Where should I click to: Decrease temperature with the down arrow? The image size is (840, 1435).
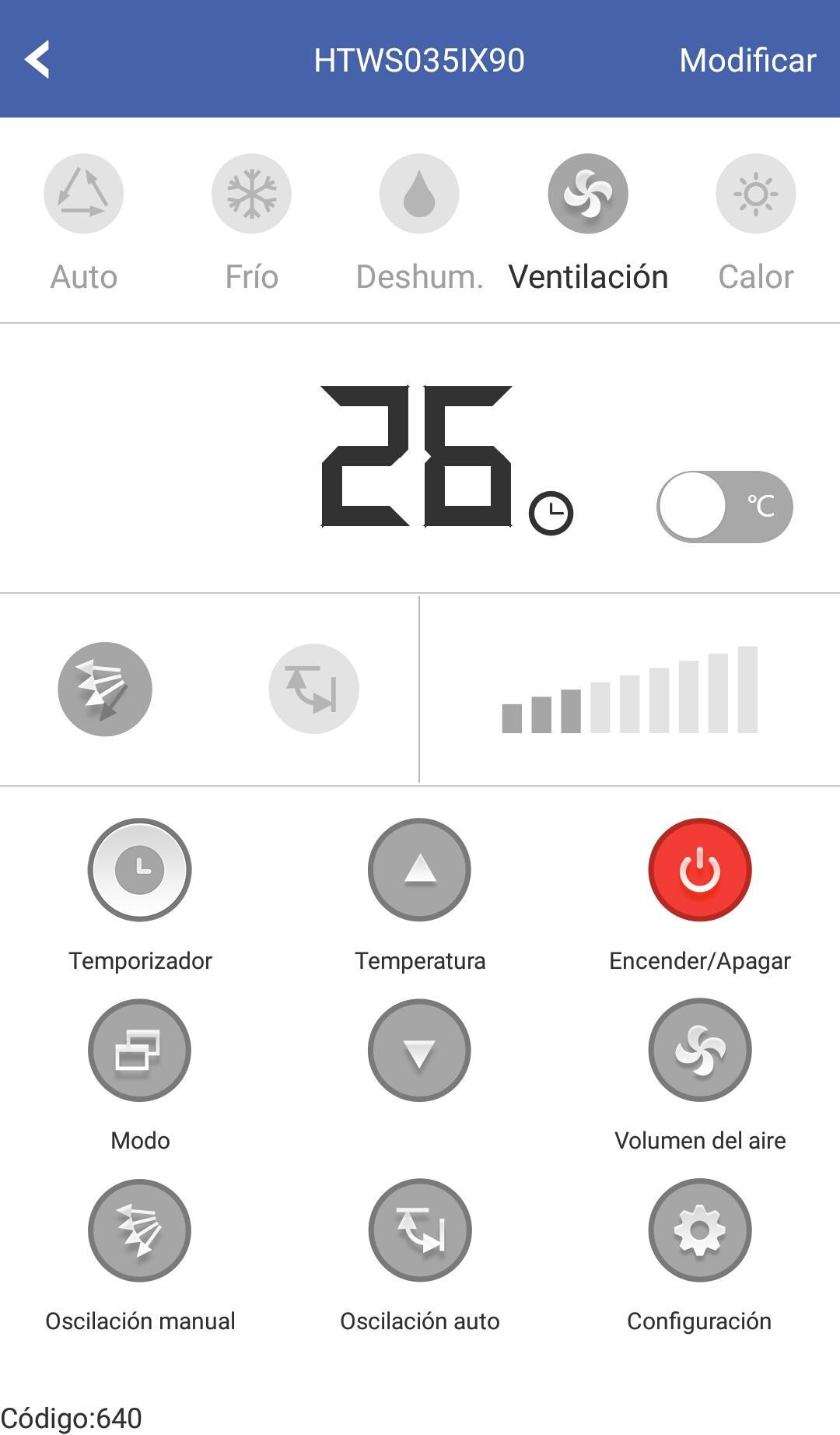pyautogui.click(x=419, y=1050)
